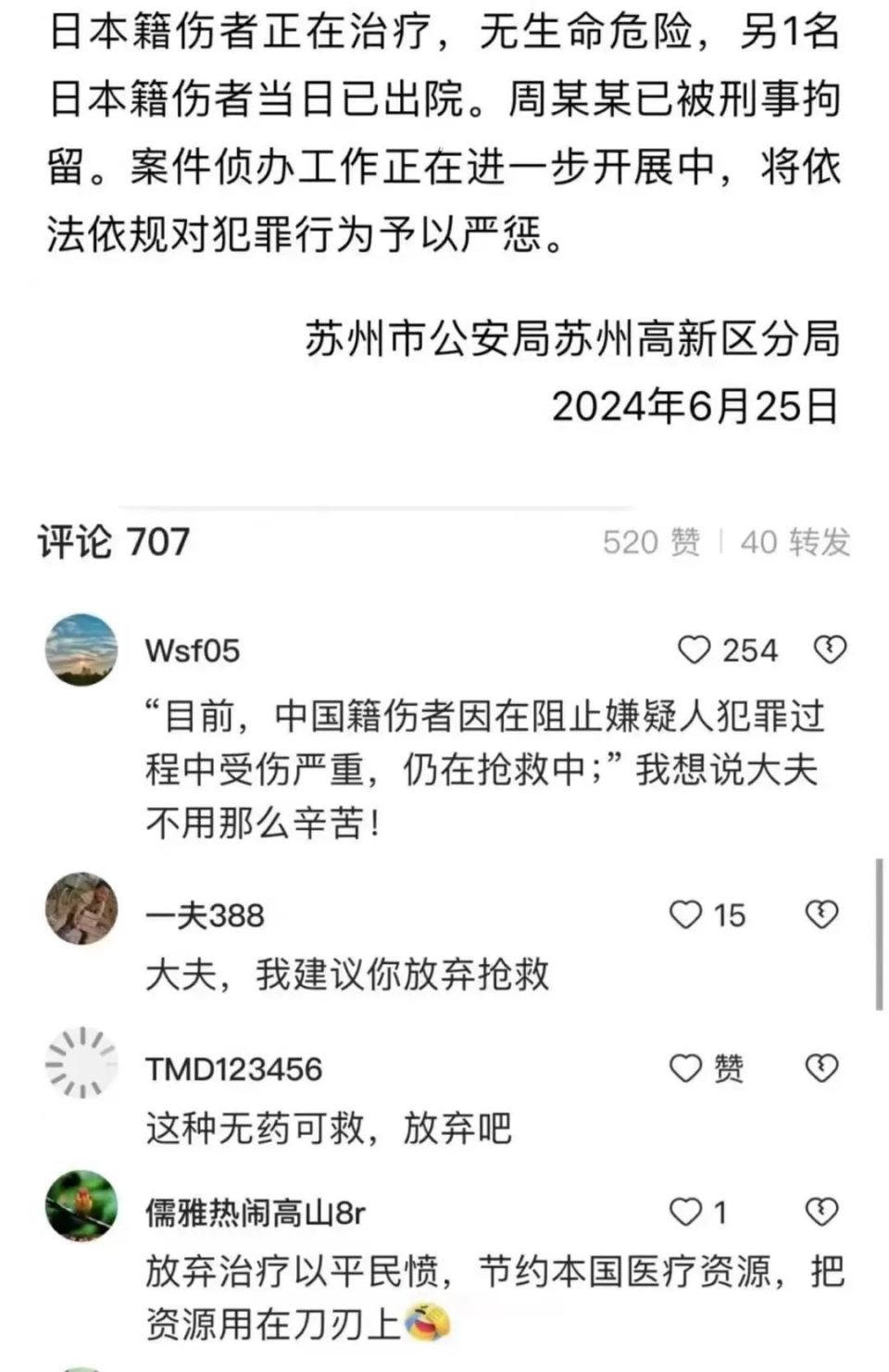Like the comment by 一夫388
The image size is (889, 1372).
click(686, 915)
